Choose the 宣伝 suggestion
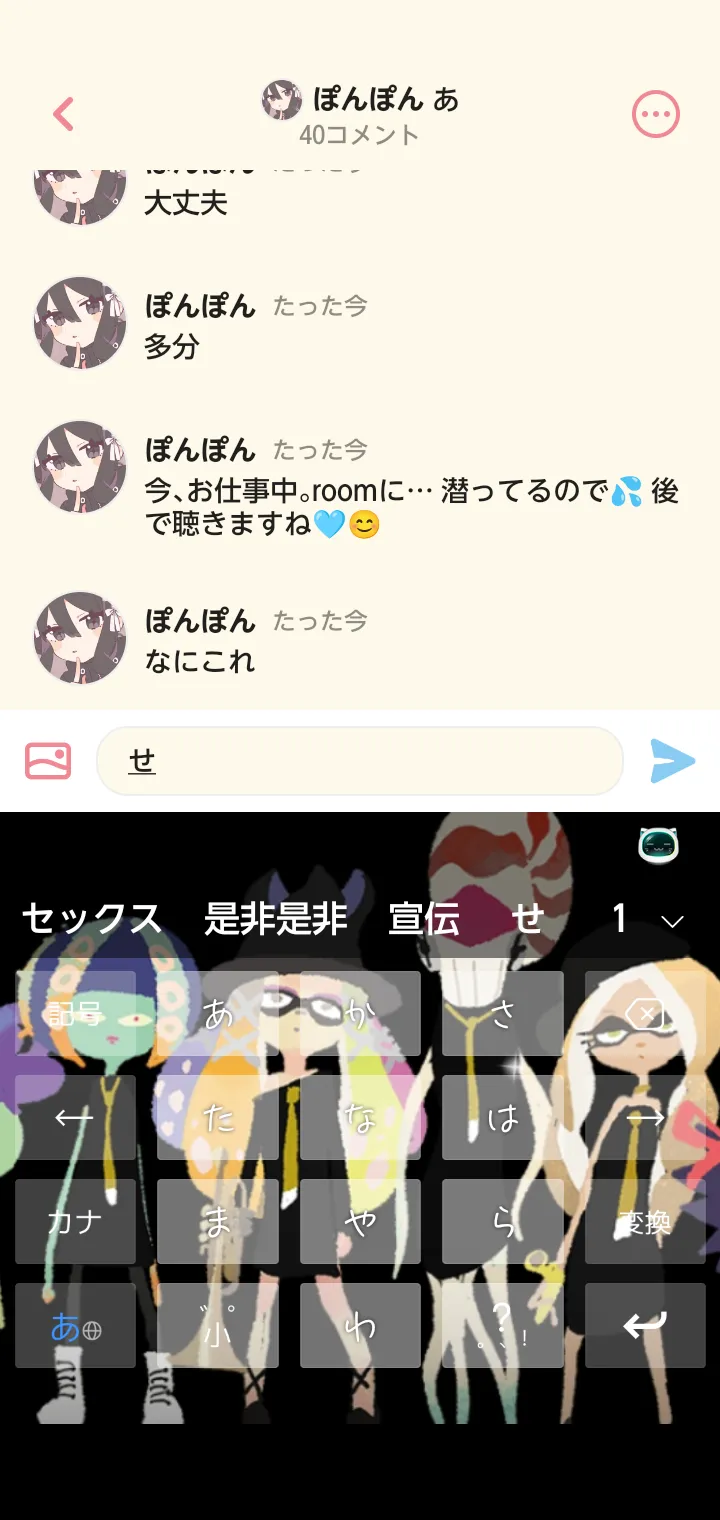This screenshot has width=720, height=1520. [x=424, y=918]
